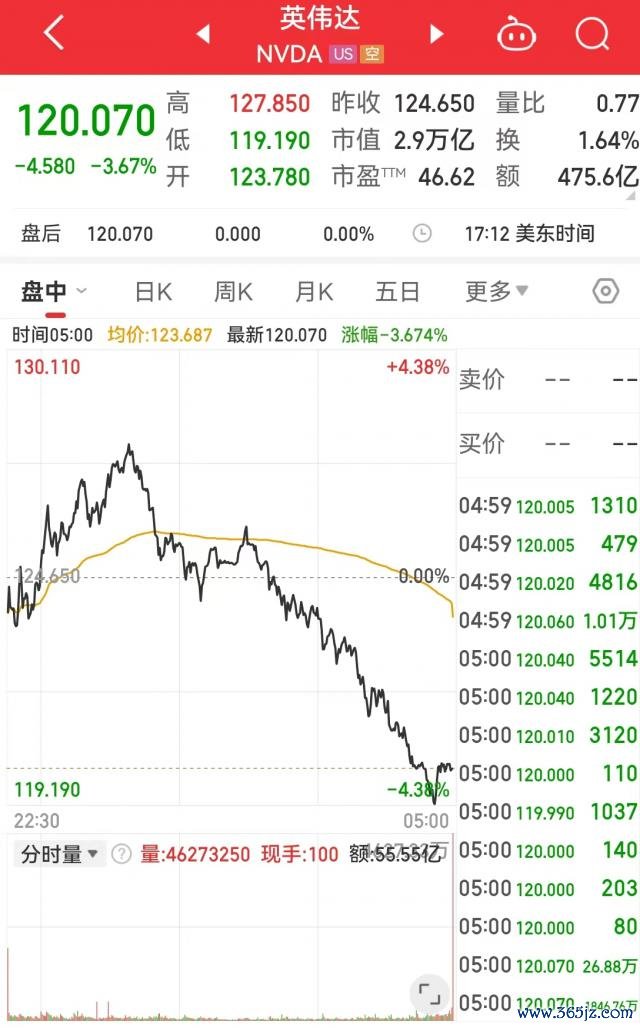Screen dimensions: 640x1028
Task: Open the 分时量 indicator dropdown
Action: [60, 854]
